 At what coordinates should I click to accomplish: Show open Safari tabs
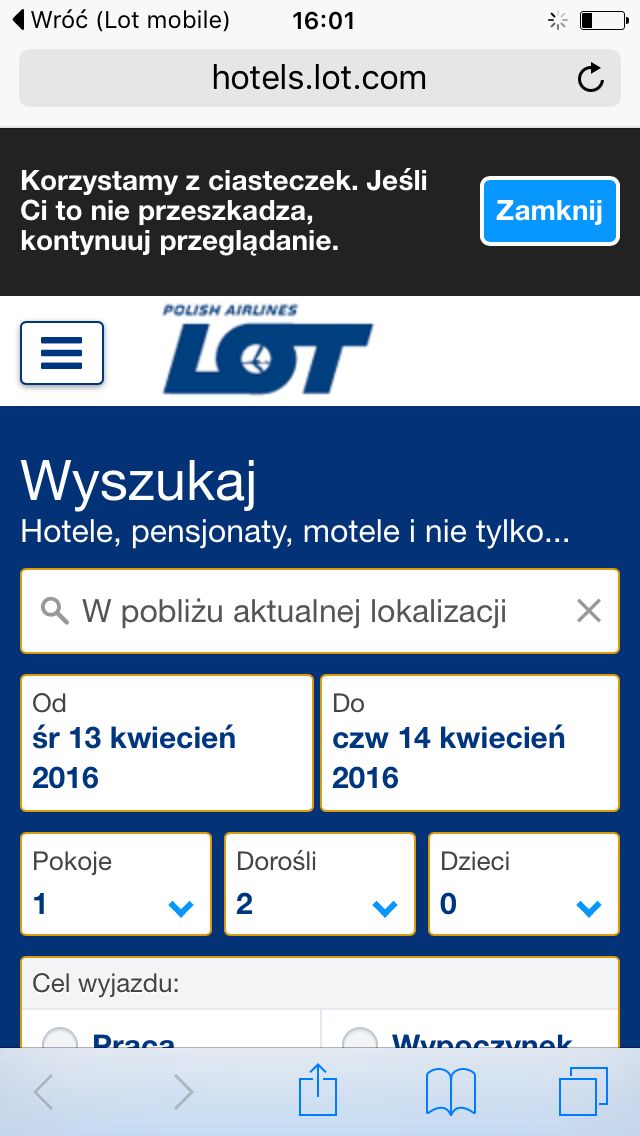583,1092
